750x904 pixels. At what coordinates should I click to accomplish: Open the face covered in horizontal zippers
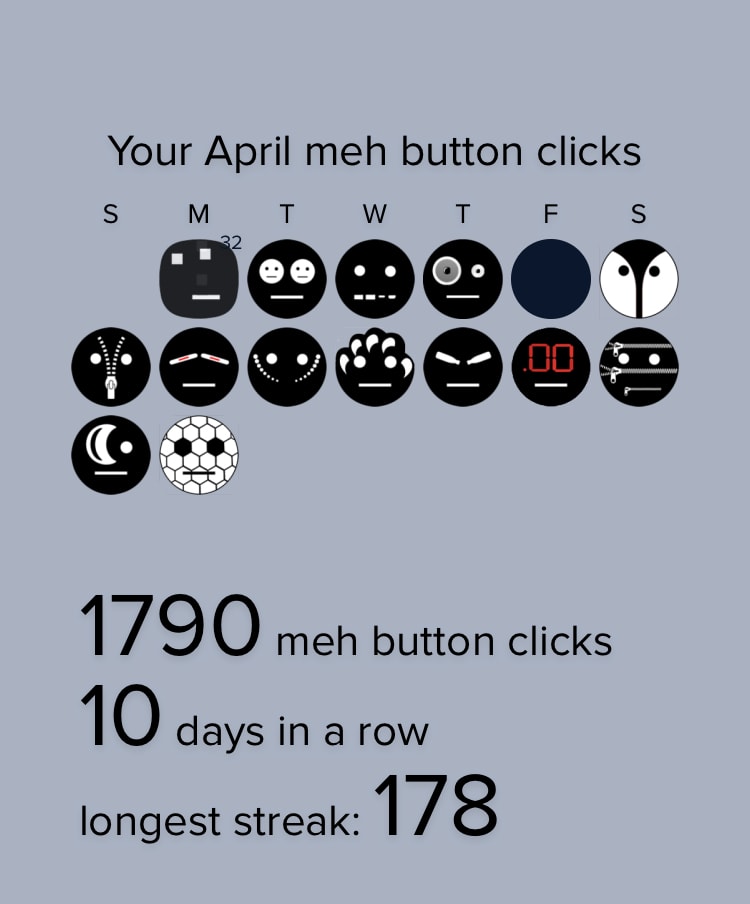click(x=639, y=367)
